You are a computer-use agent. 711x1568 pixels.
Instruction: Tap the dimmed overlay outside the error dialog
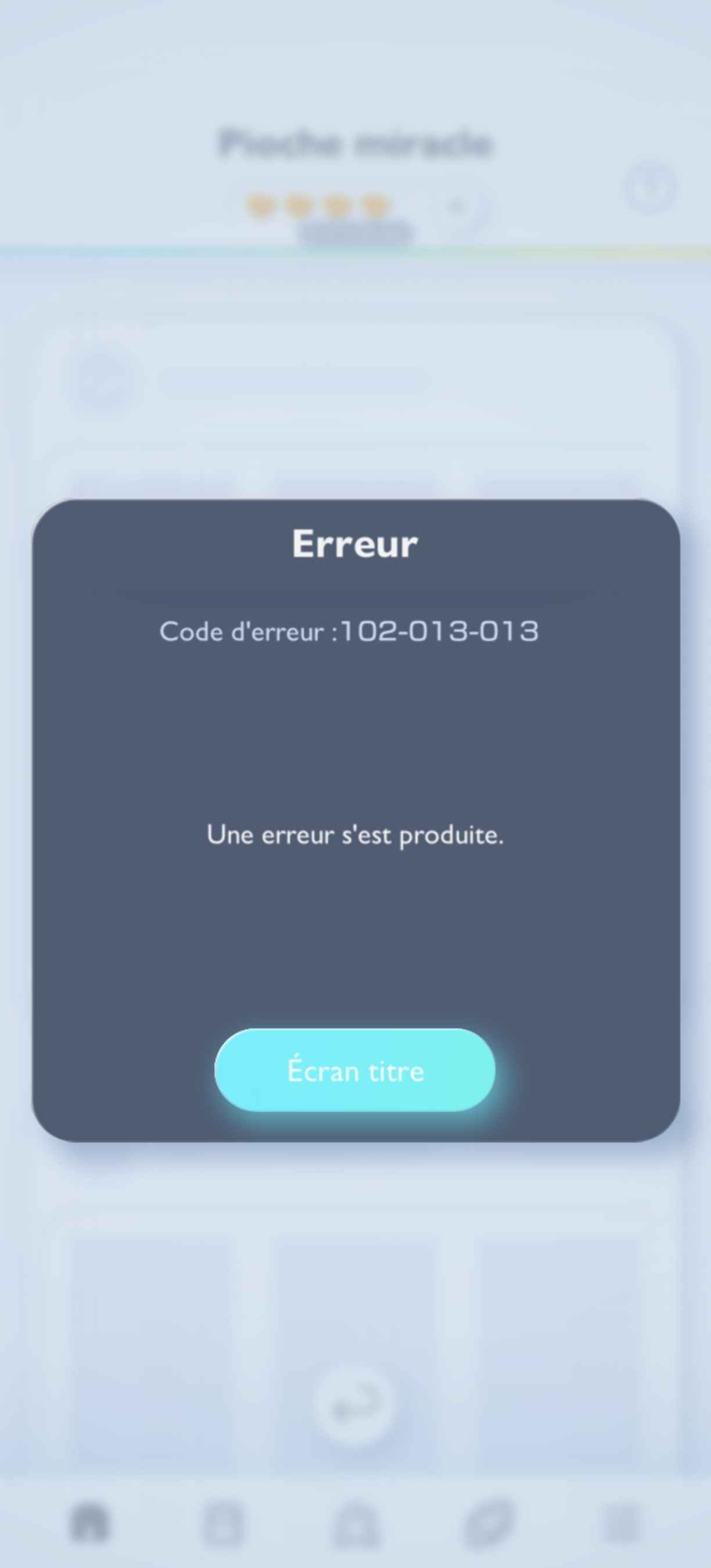(355, 1308)
